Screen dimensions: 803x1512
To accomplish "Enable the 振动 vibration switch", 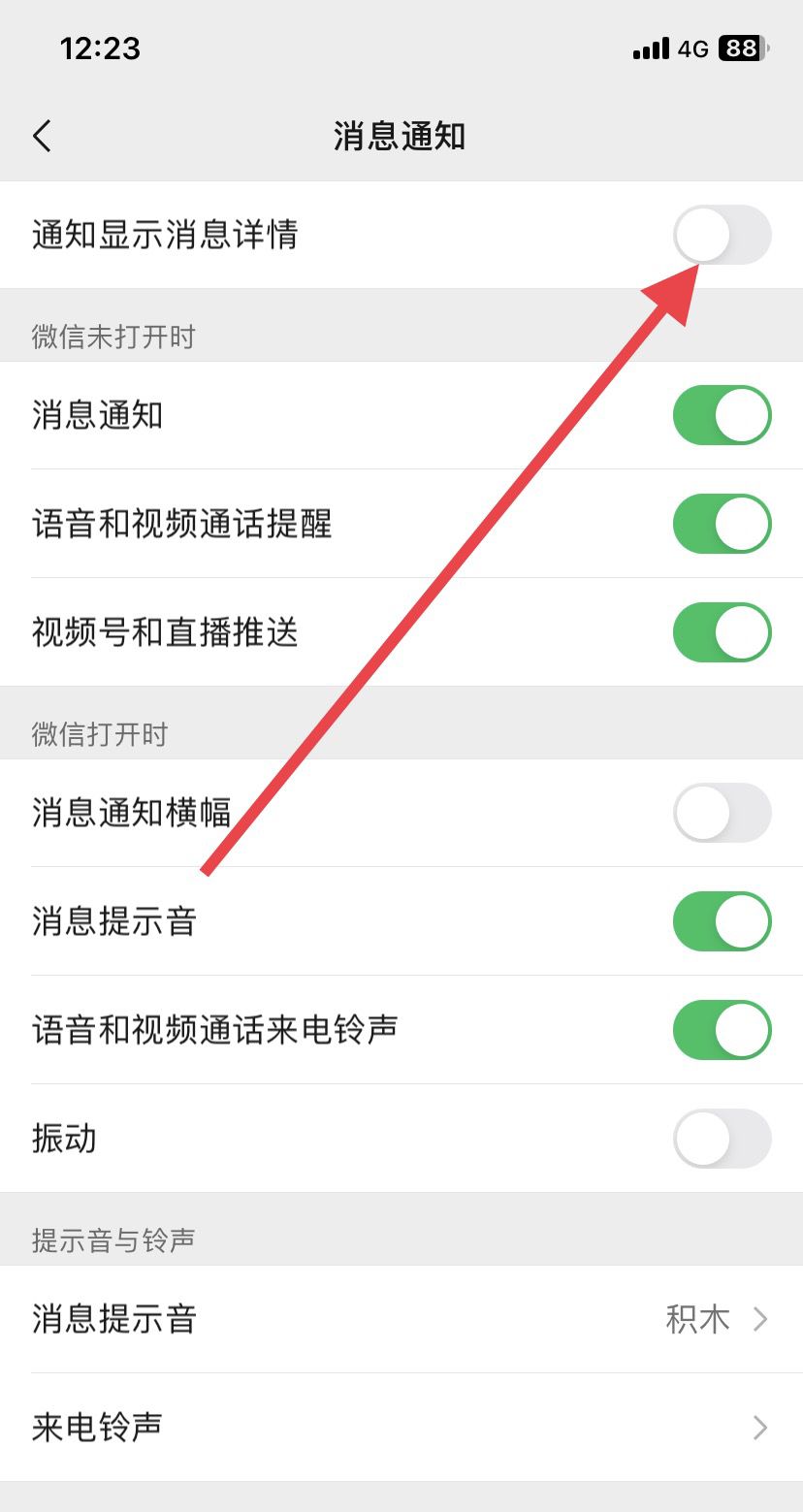I will point(722,1140).
